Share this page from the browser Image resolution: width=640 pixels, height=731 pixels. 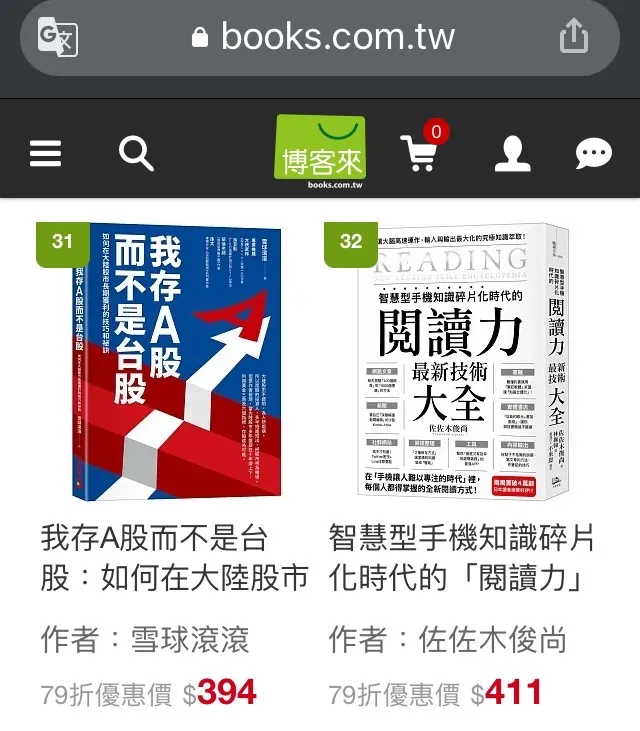pyautogui.click(x=574, y=35)
